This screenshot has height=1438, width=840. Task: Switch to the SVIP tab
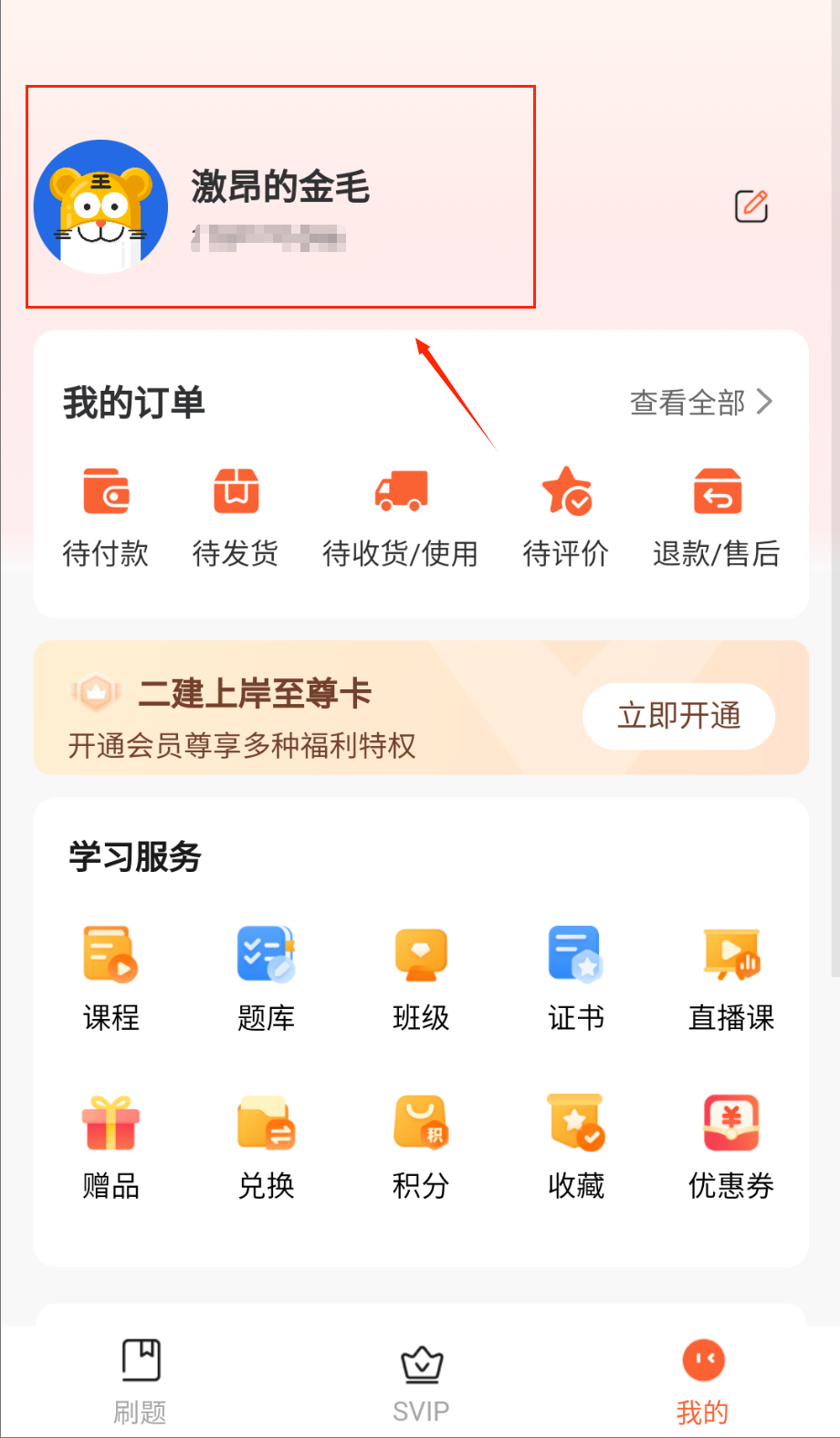tap(421, 1380)
